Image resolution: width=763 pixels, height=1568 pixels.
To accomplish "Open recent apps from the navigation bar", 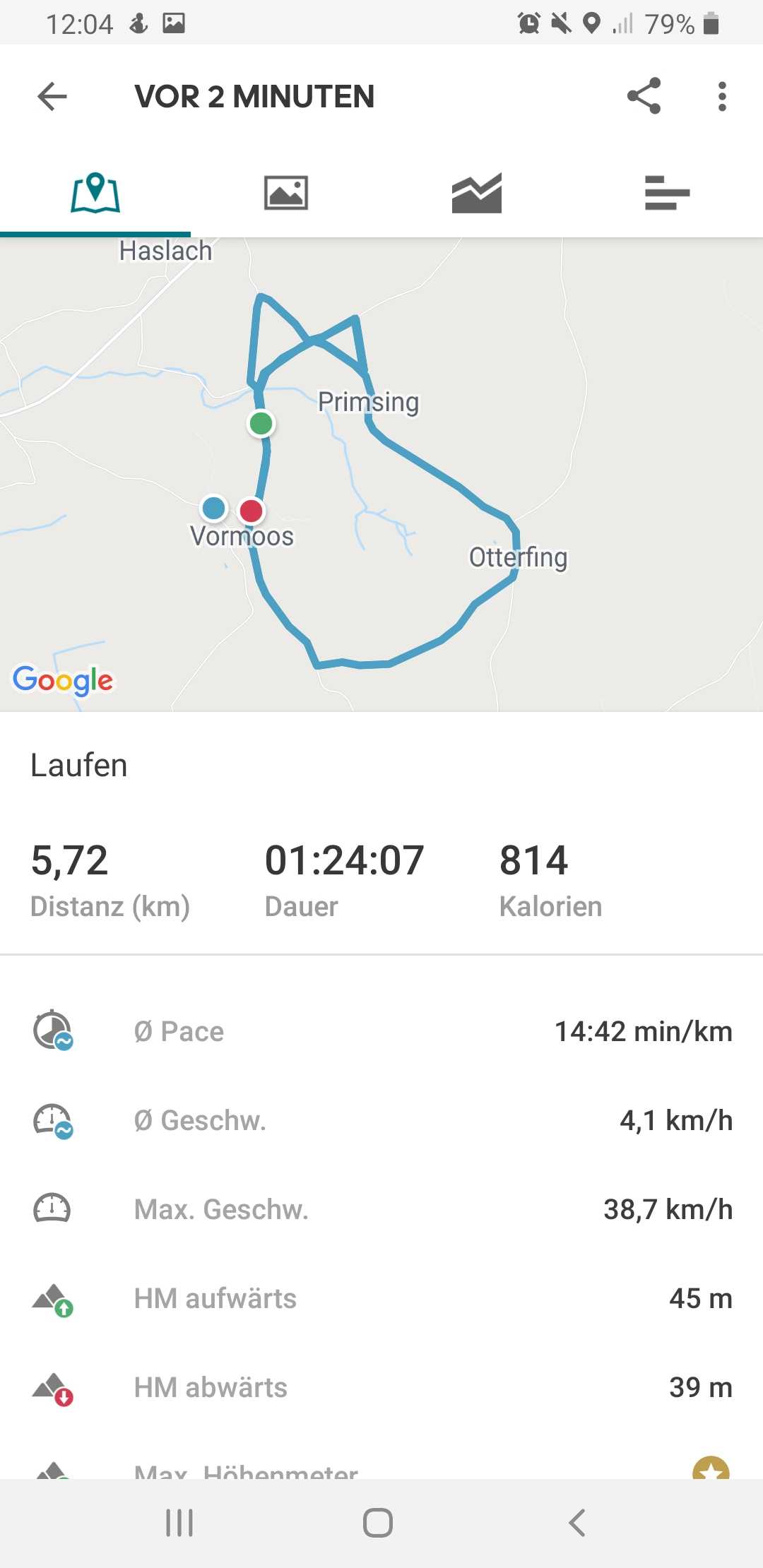I will [x=179, y=1523].
